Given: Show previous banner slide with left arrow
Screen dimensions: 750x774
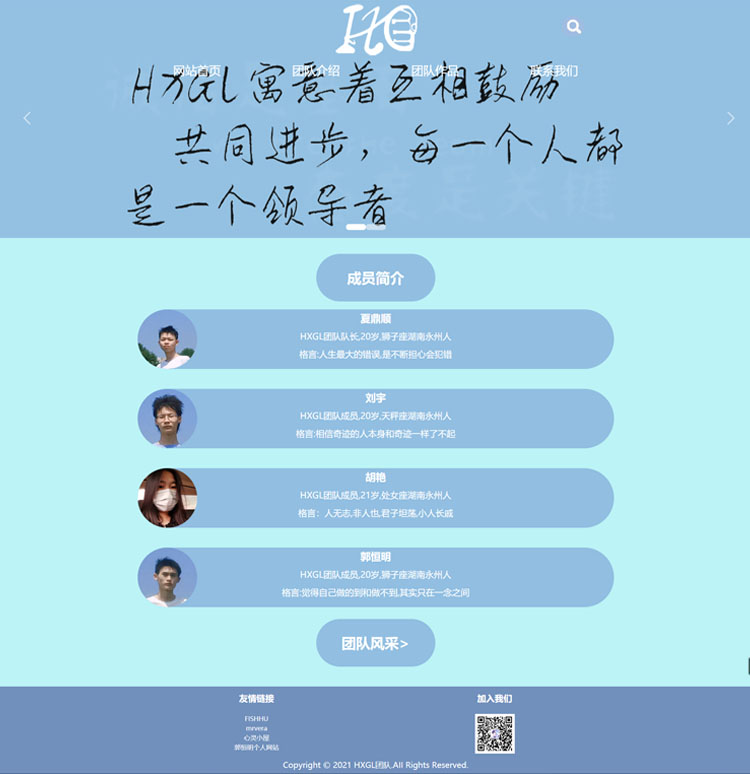Looking at the screenshot, I should tap(27, 118).
